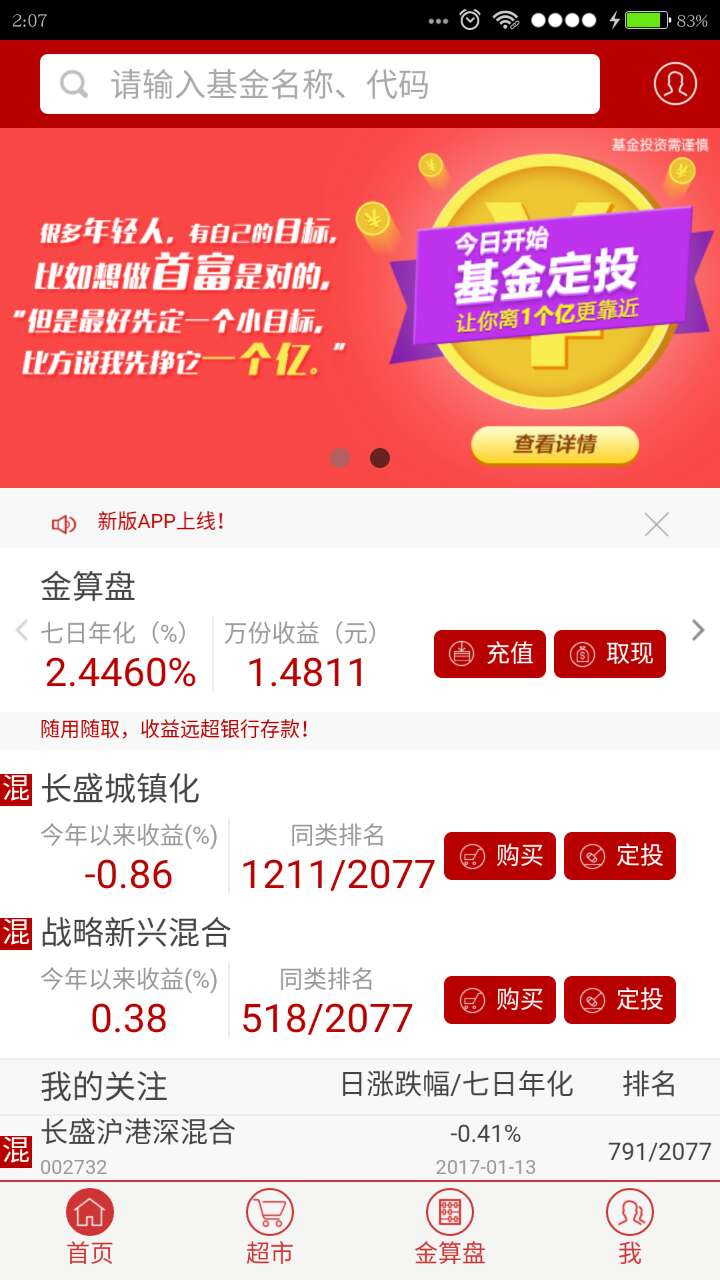Show next product with right arrow
The height and width of the screenshot is (1280, 720).
698,630
